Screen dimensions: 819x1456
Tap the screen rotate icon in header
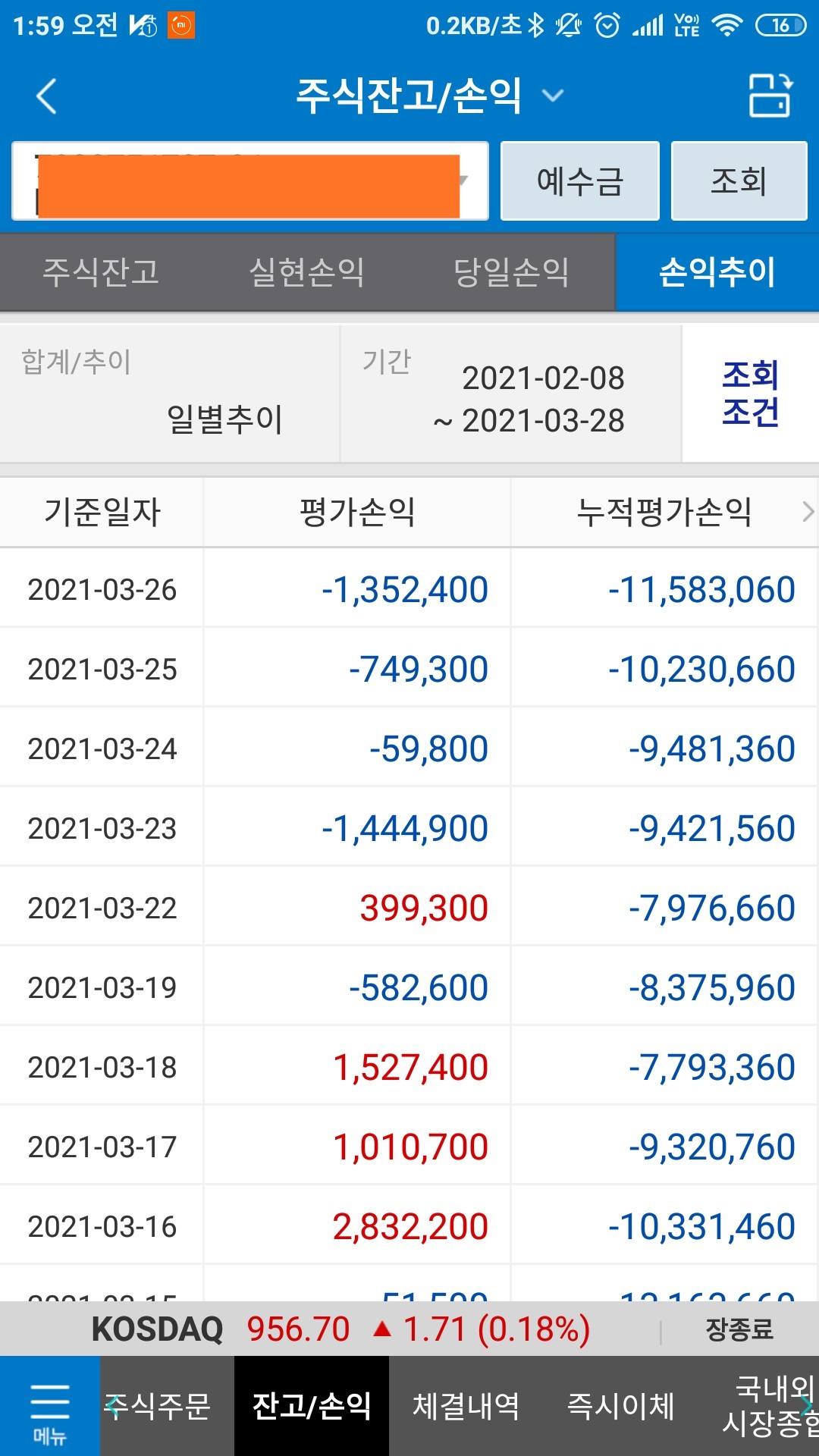coord(770,96)
